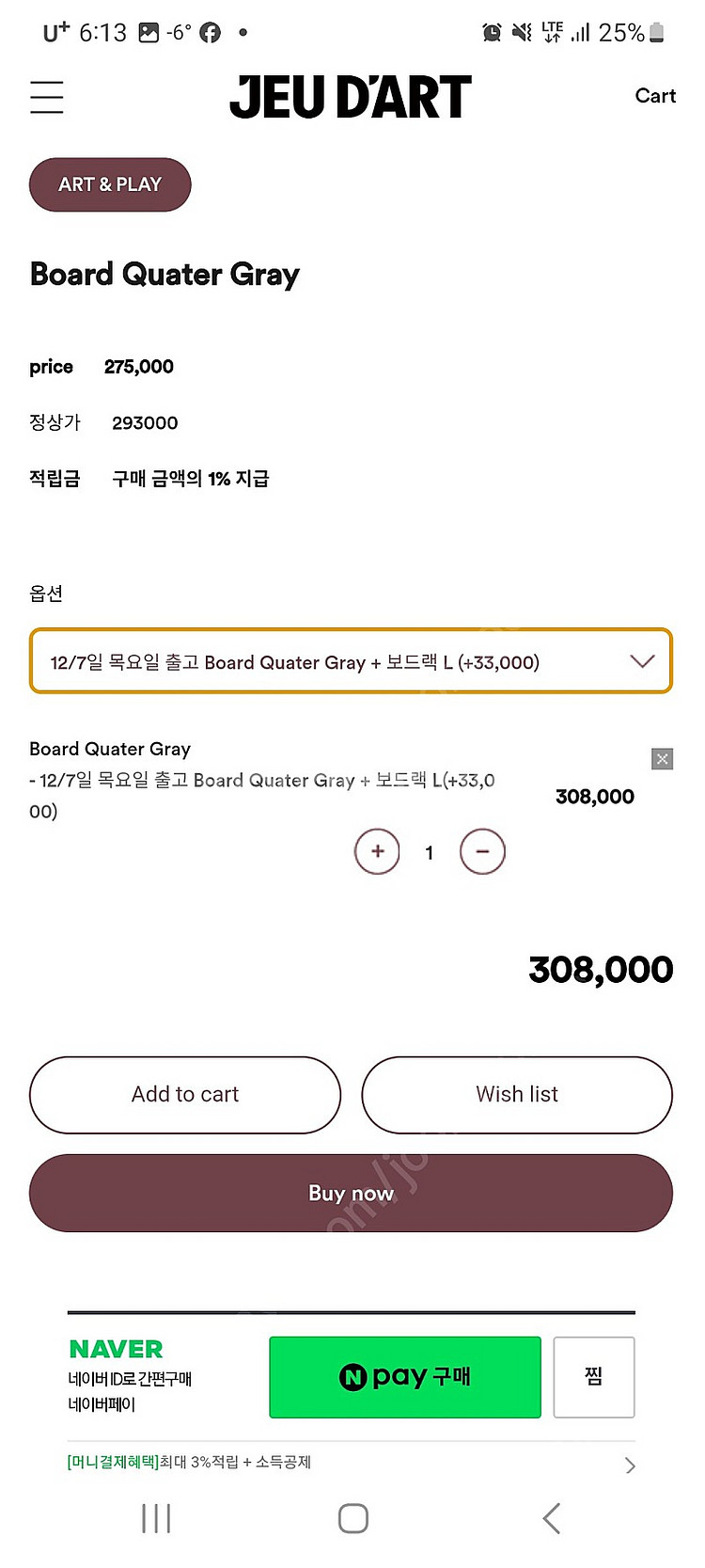Tap the Facebook icon in status bar
The width and height of the screenshot is (705, 1568).
[x=209, y=32]
